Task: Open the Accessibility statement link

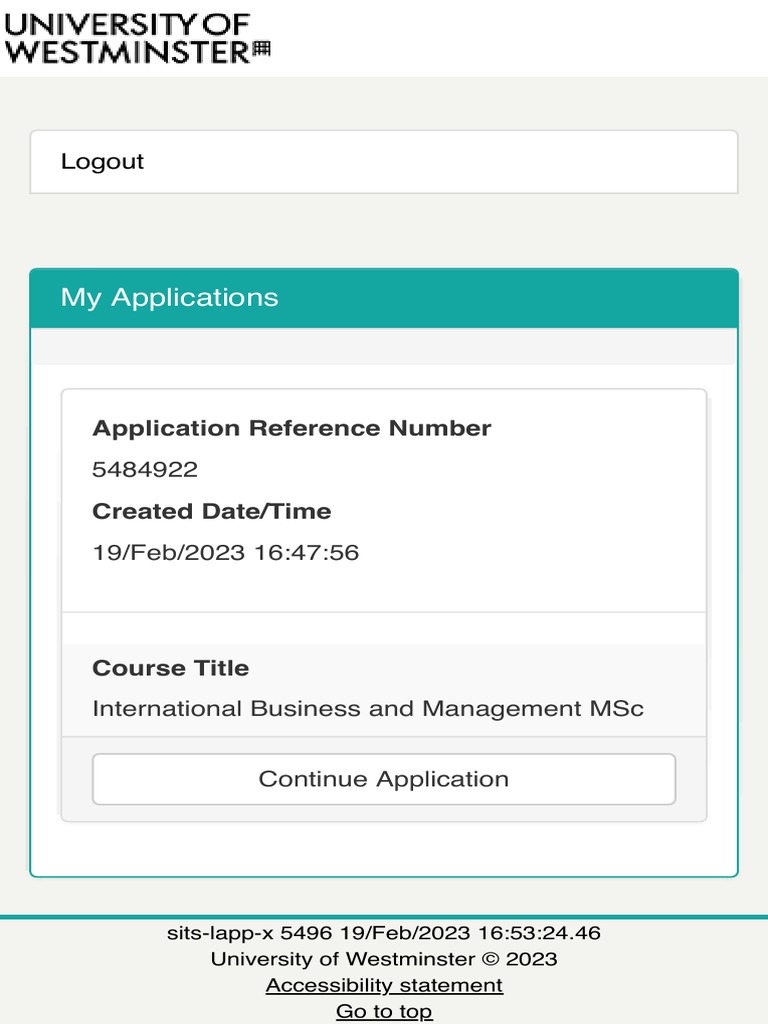Action: click(x=384, y=985)
